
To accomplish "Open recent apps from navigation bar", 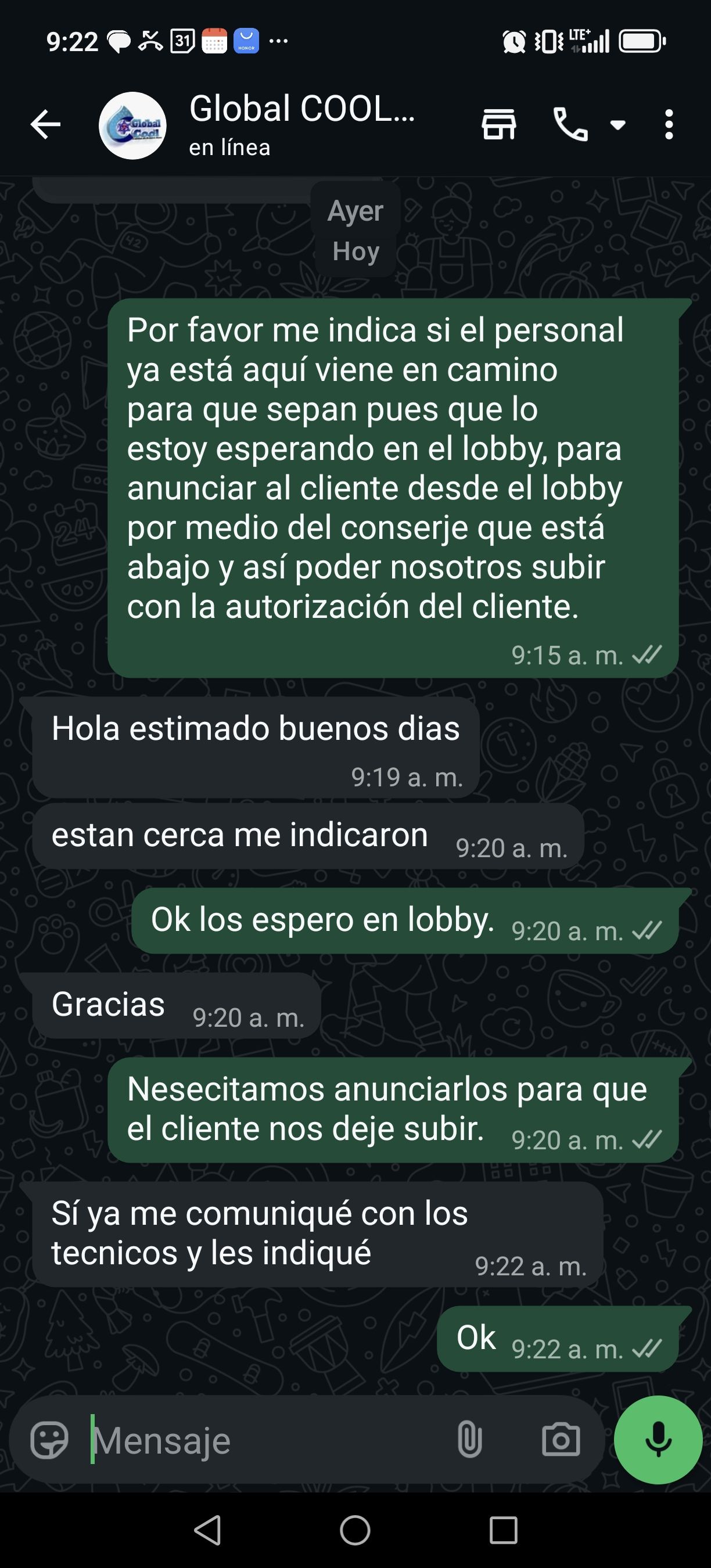I will coord(504,1530).
